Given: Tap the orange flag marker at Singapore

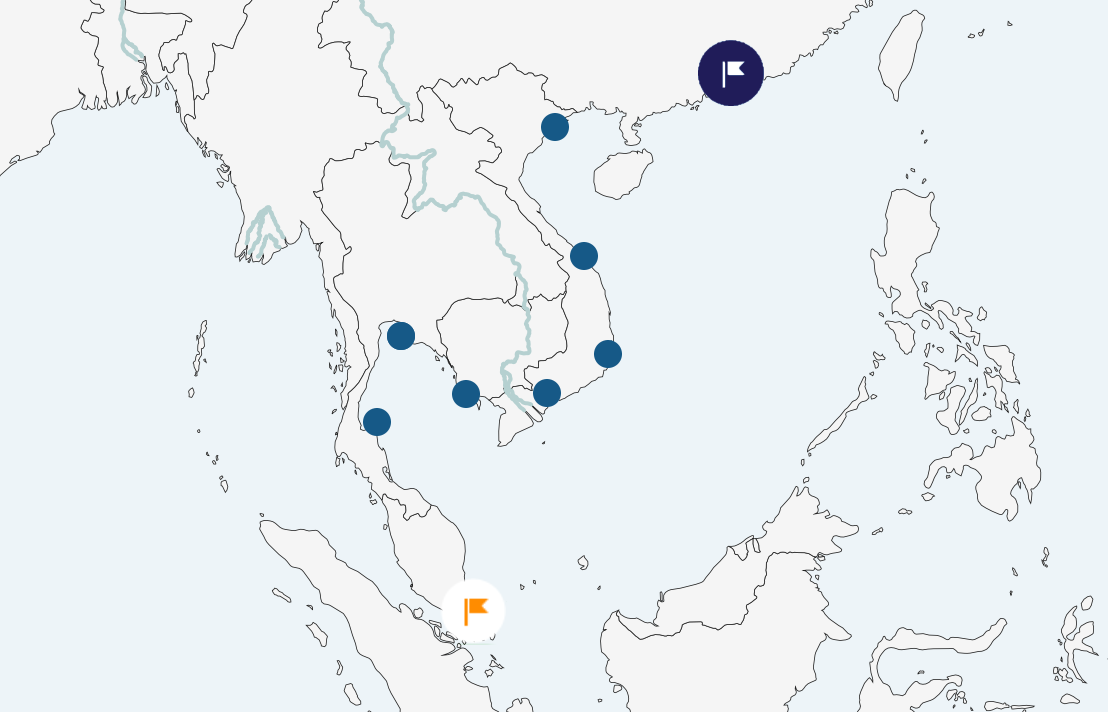Looking at the screenshot, I should pos(474,610).
